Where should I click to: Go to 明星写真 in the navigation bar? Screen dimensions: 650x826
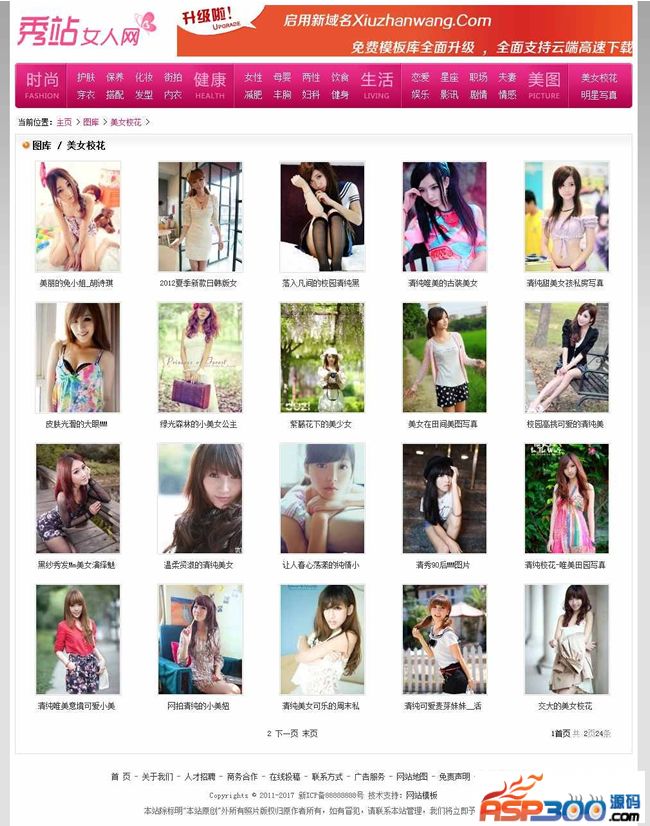[599, 96]
